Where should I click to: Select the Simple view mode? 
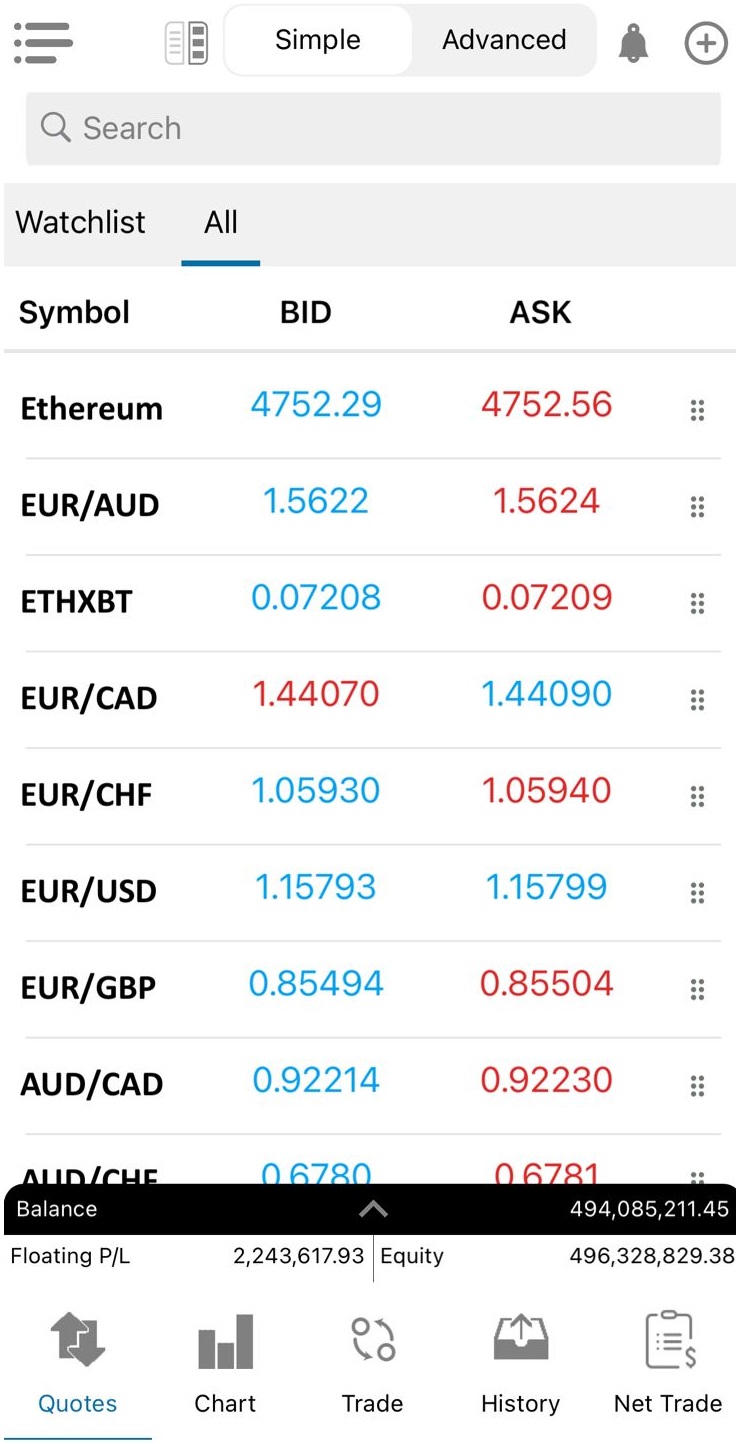tap(318, 40)
